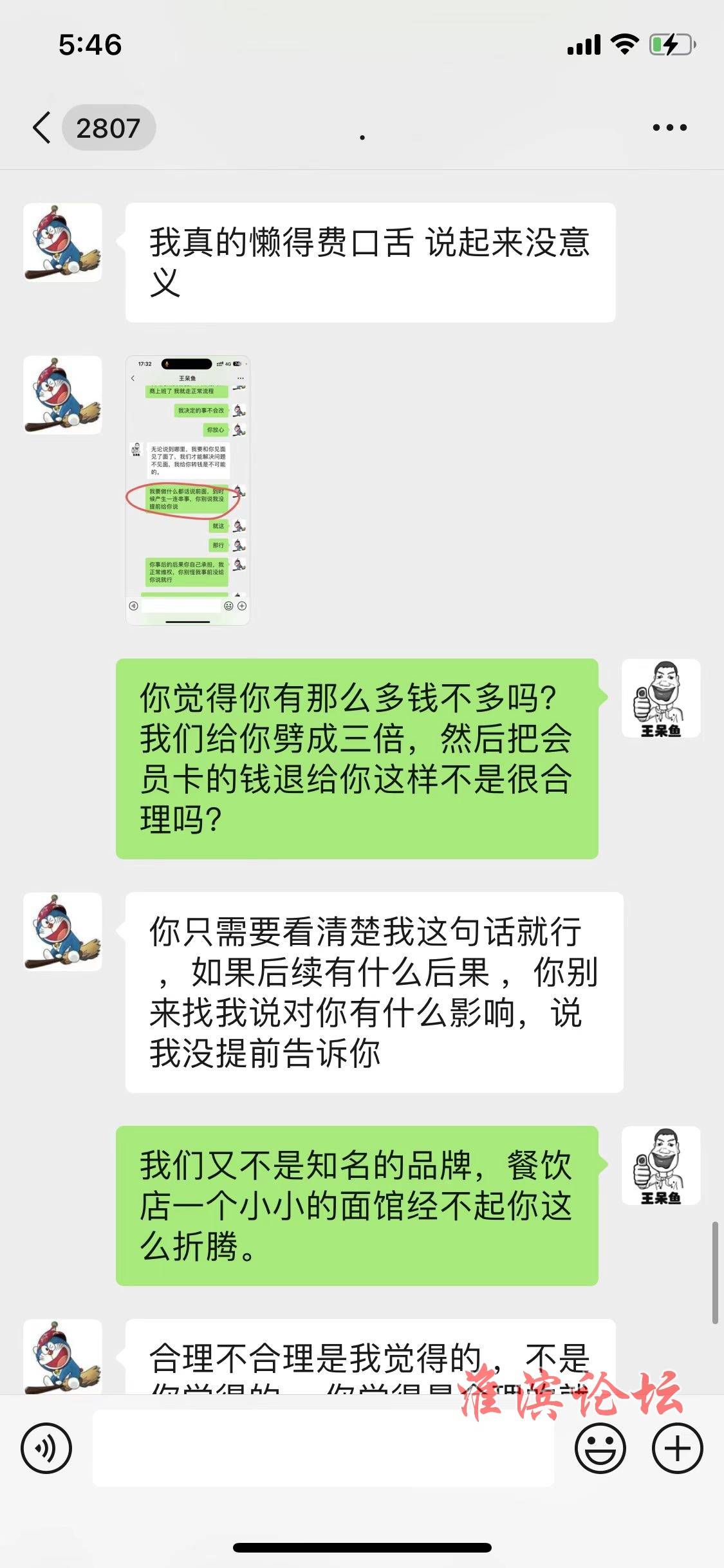Screen dimensions: 724x1568
Task: Open the screenshot image sent in chat
Action: [x=187, y=490]
